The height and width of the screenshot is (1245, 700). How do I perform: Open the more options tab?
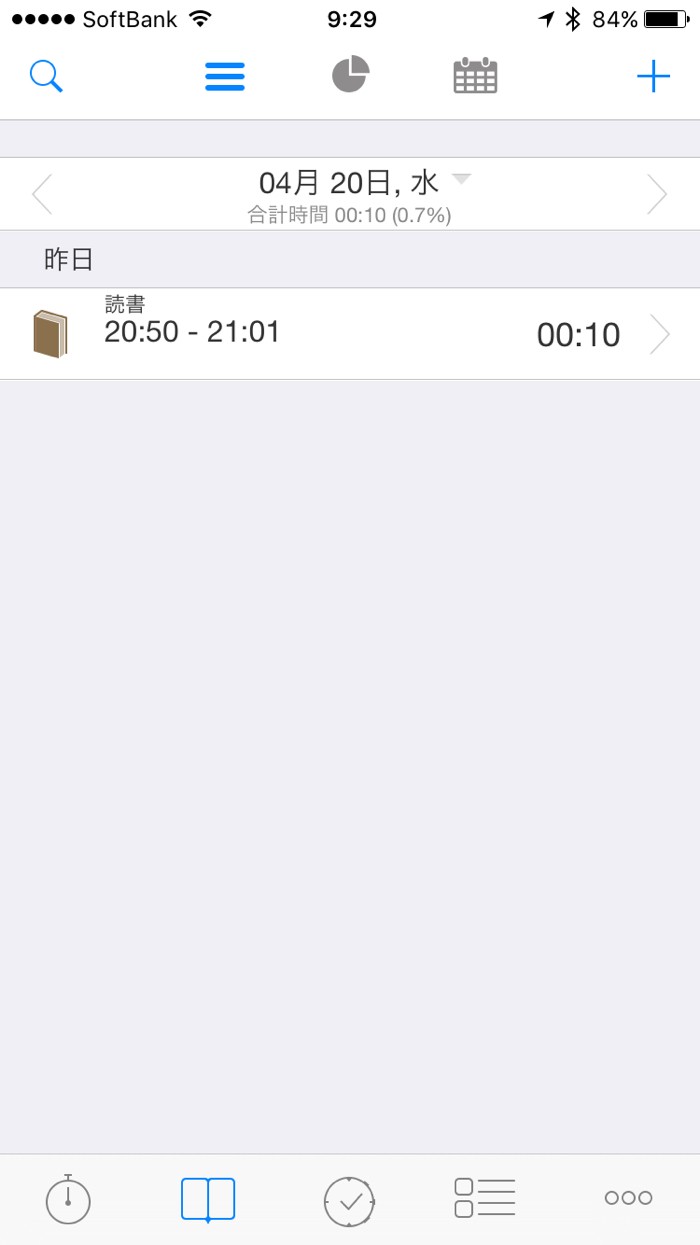click(628, 1198)
